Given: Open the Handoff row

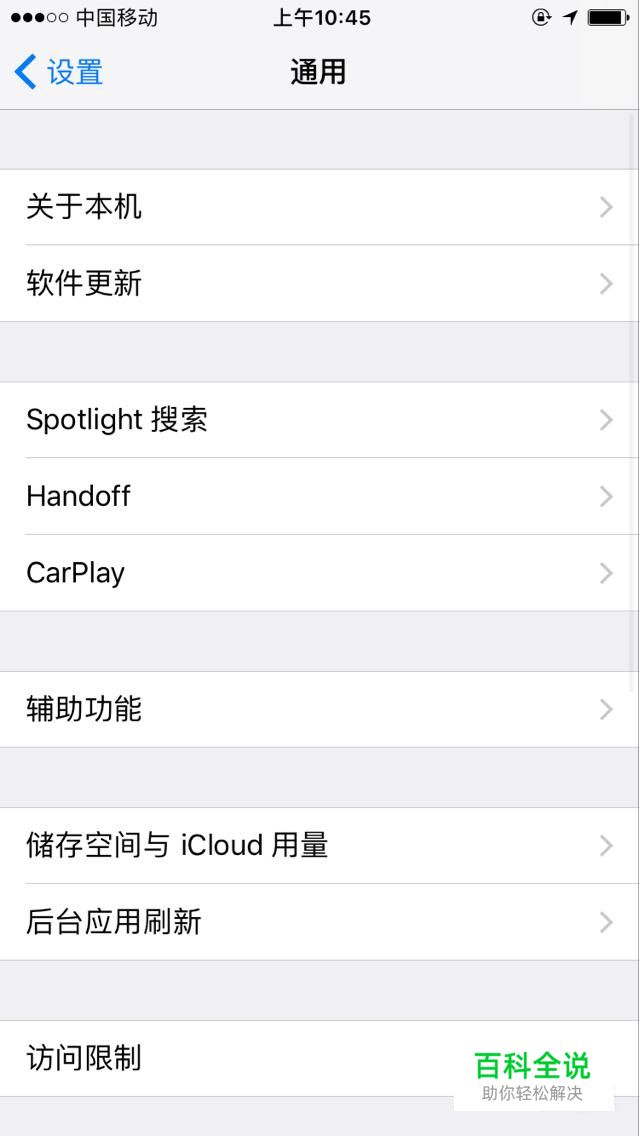Looking at the screenshot, I should (x=320, y=496).
